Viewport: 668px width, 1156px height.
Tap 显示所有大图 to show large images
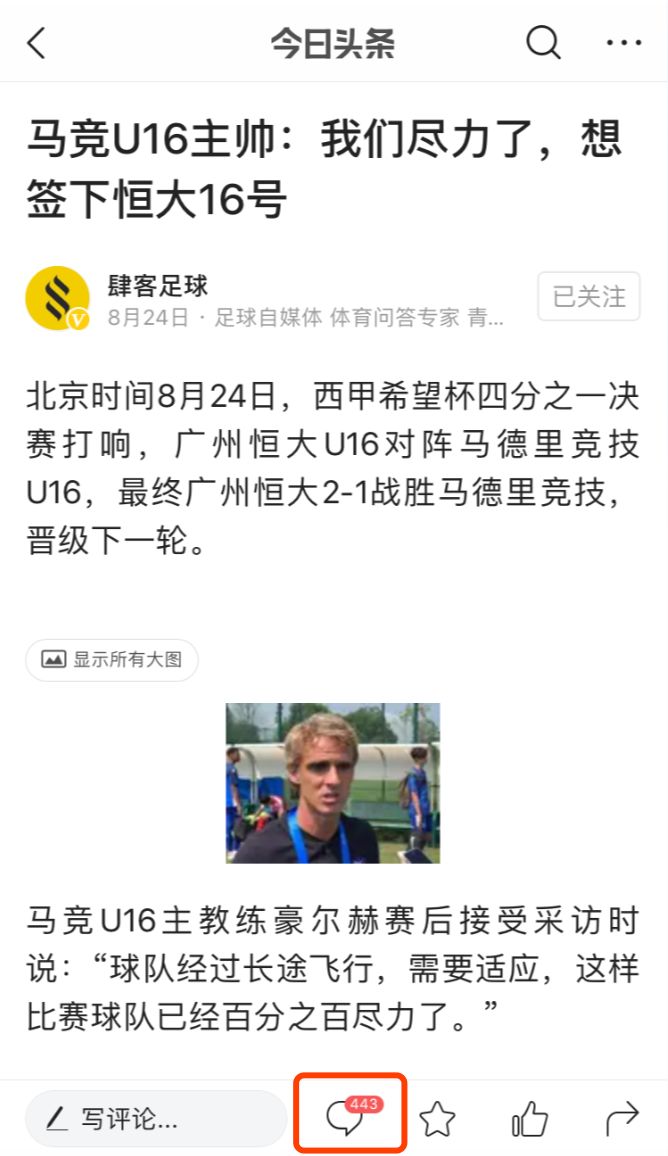click(x=112, y=659)
